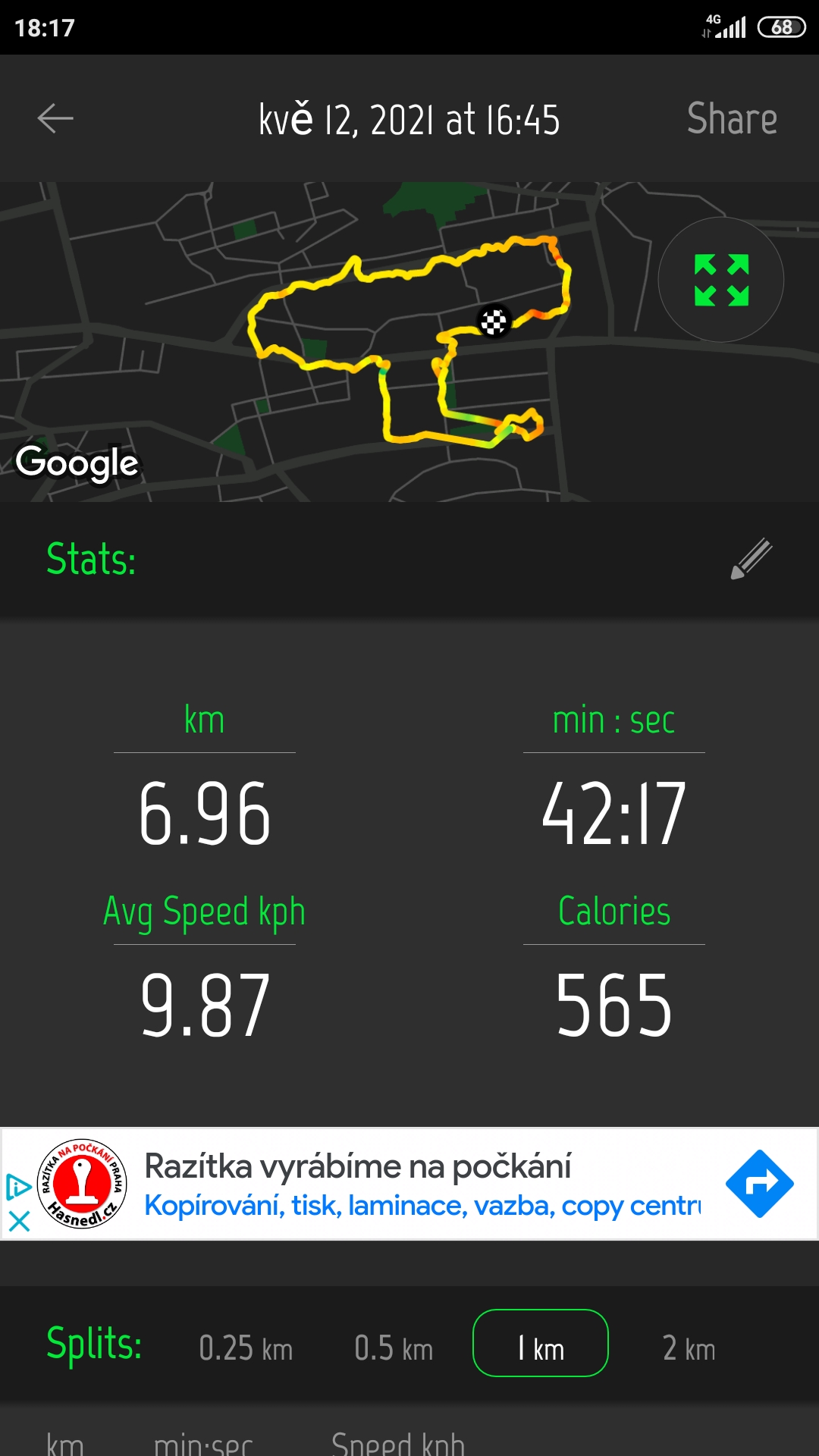Open the Razítka ad directions arrow
This screenshot has height=1456, width=819.
pos(759,1184)
